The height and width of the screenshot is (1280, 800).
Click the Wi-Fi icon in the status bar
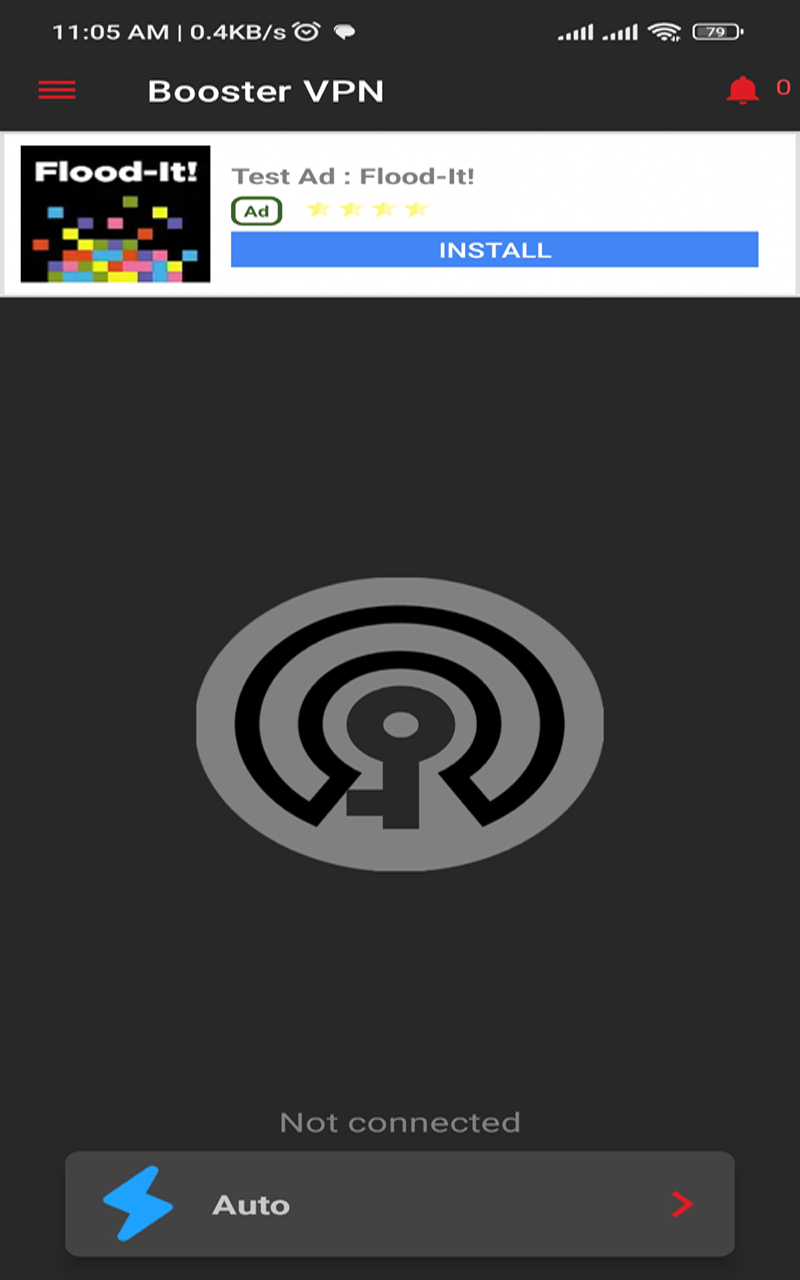point(663,31)
